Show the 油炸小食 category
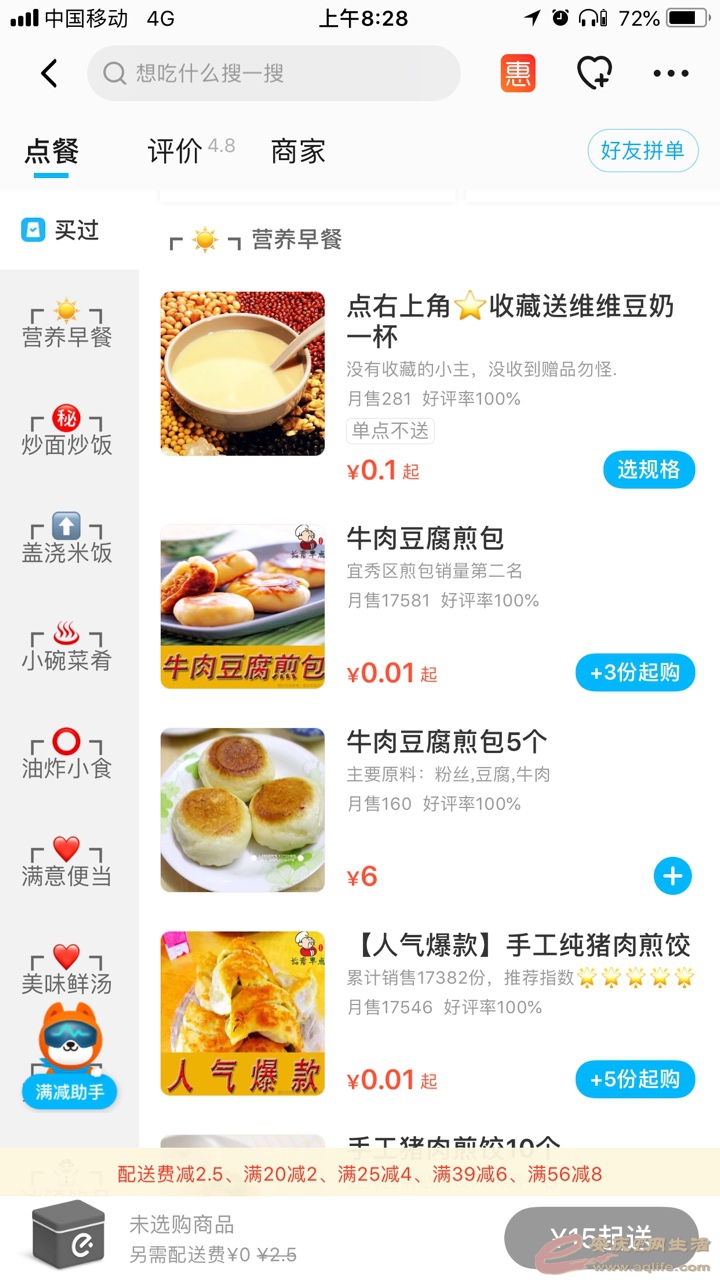 67,755
